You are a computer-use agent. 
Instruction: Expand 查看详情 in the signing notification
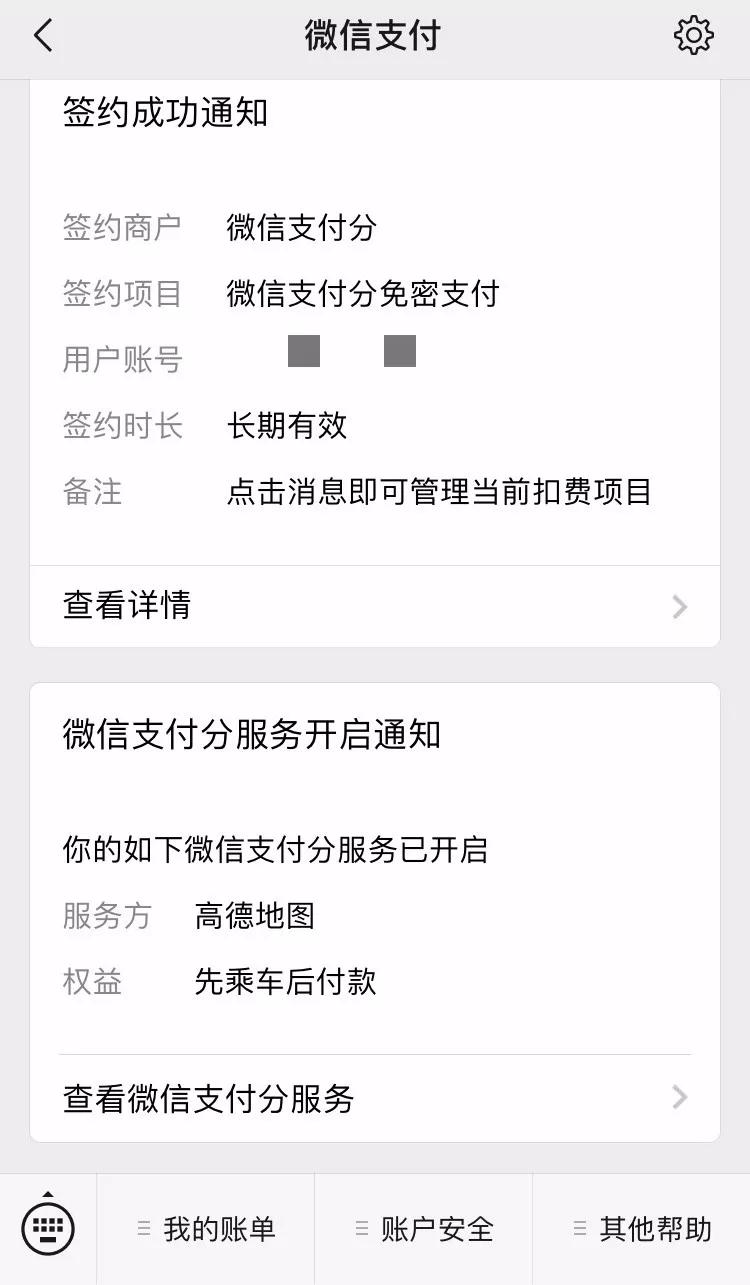127,606
